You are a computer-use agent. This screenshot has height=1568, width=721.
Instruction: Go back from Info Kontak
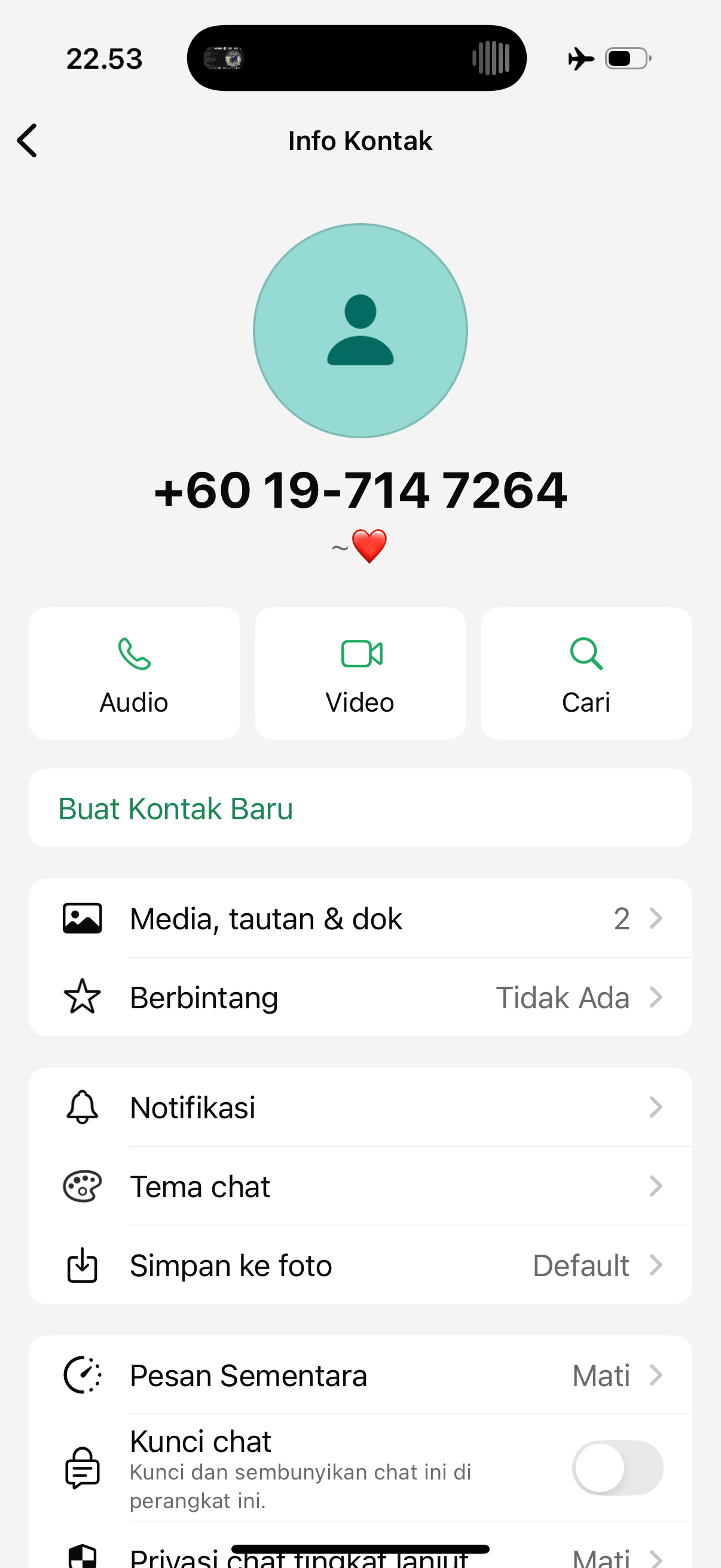tap(28, 141)
